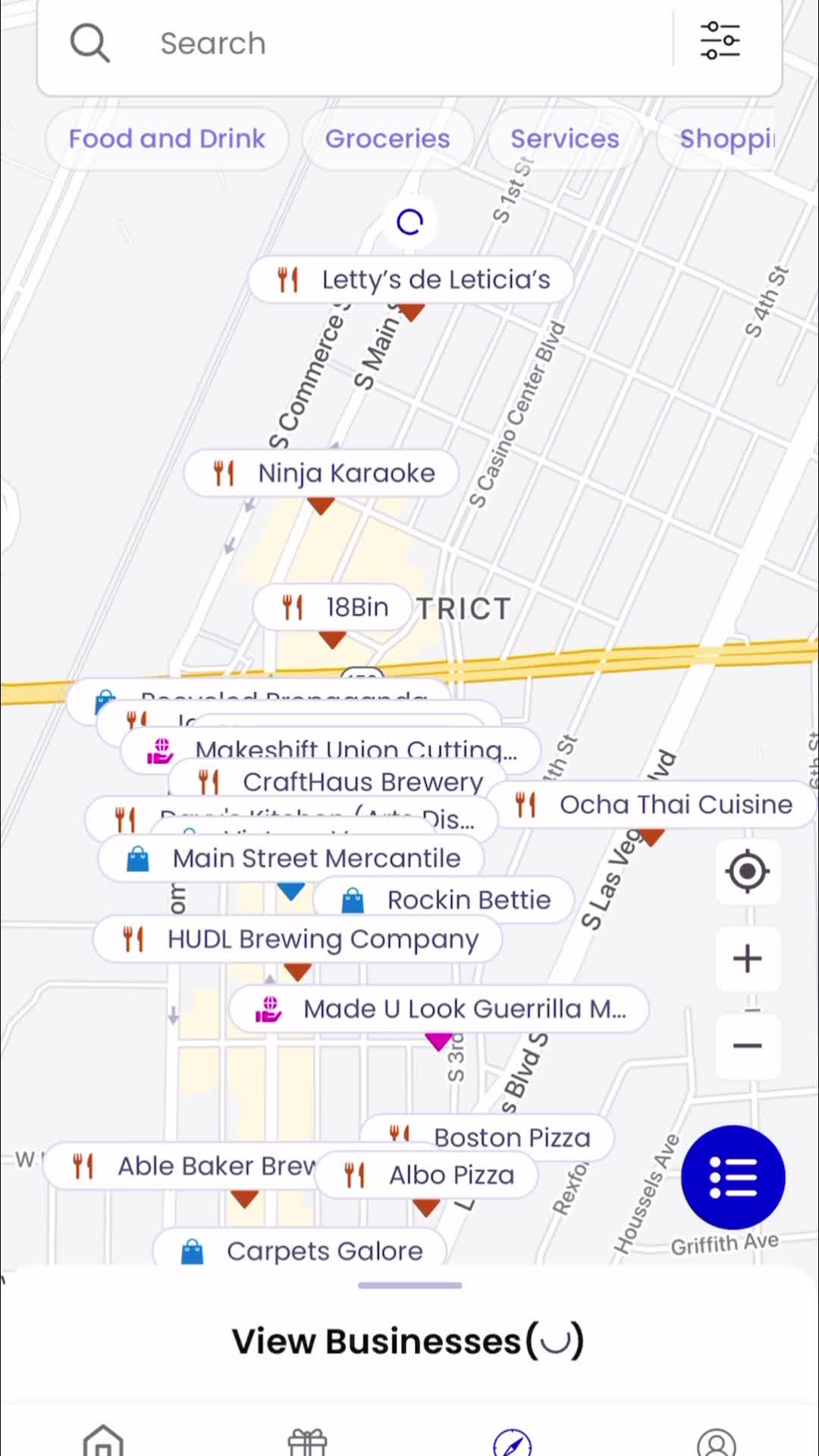This screenshot has width=819, height=1456.
Task: Click the map zoom in control
Action: [x=747, y=958]
